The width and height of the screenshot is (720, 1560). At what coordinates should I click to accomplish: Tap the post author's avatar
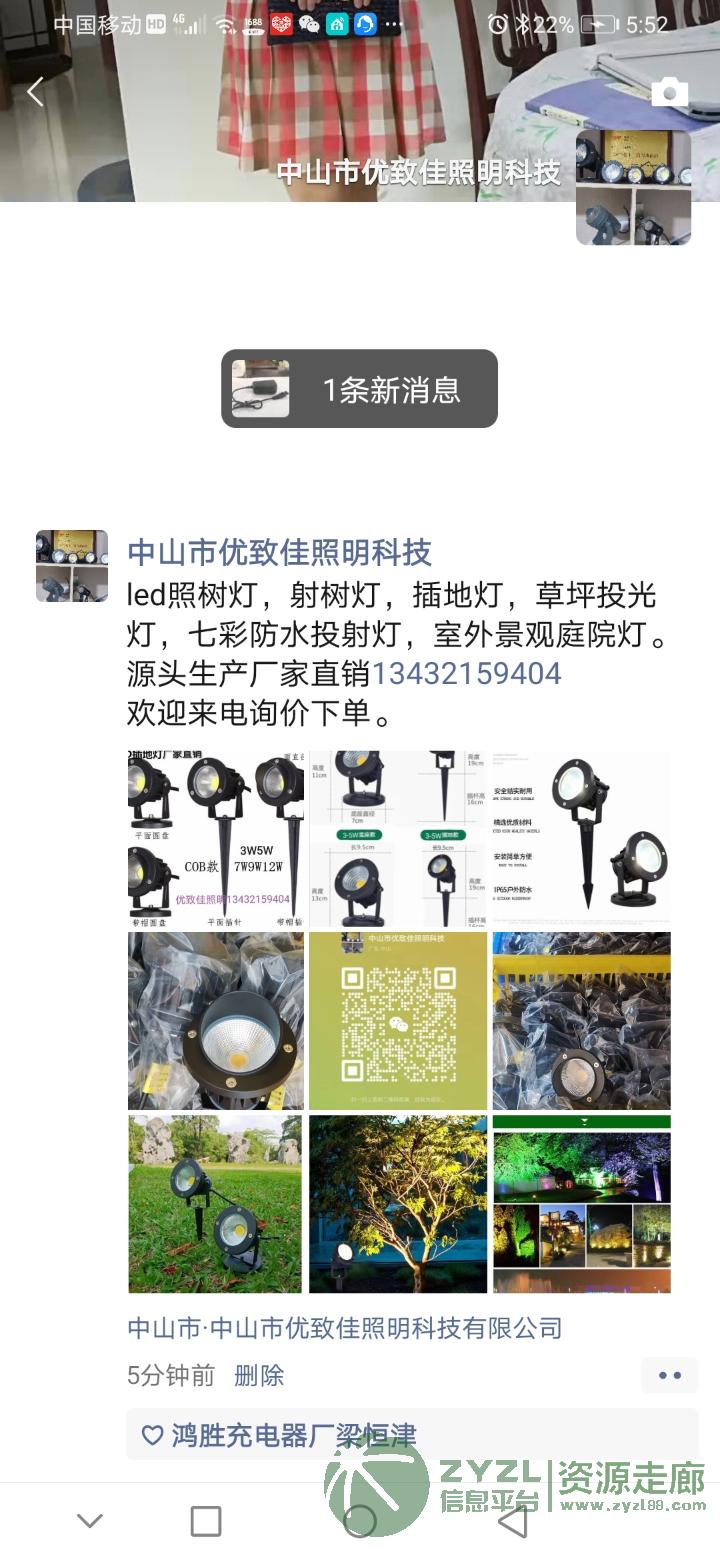tap(72, 566)
